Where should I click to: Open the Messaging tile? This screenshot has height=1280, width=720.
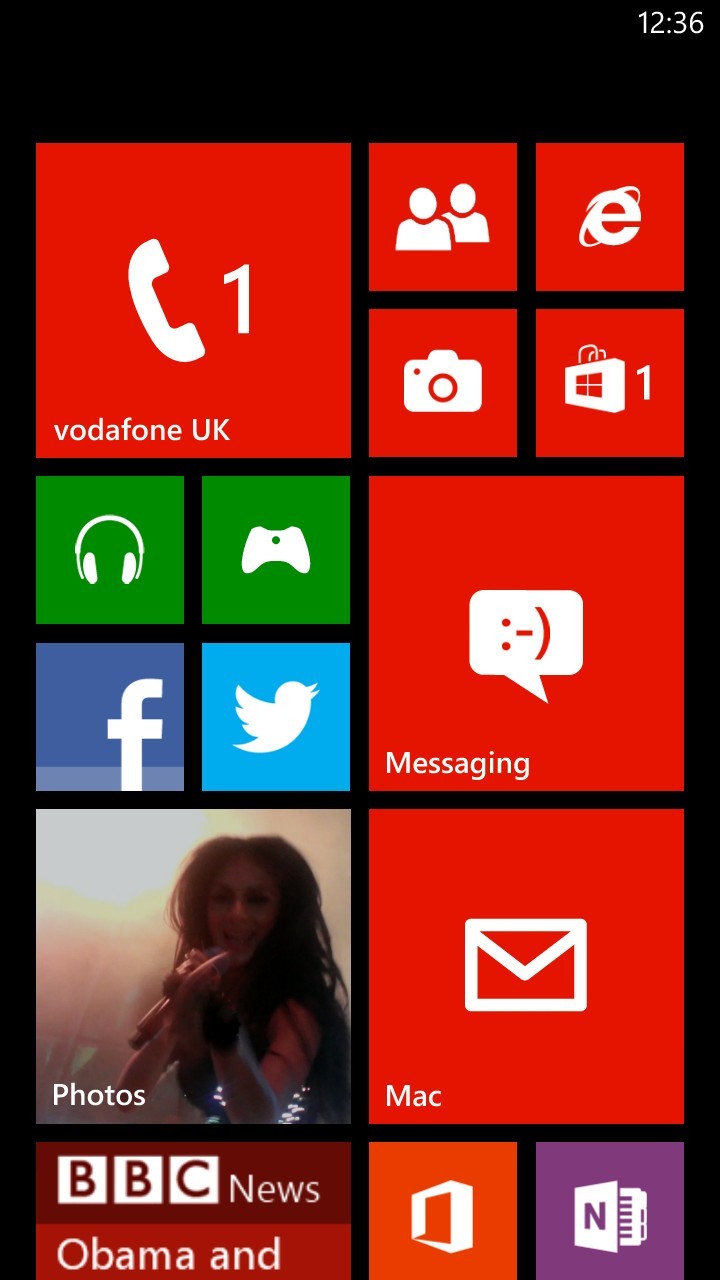coord(526,633)
